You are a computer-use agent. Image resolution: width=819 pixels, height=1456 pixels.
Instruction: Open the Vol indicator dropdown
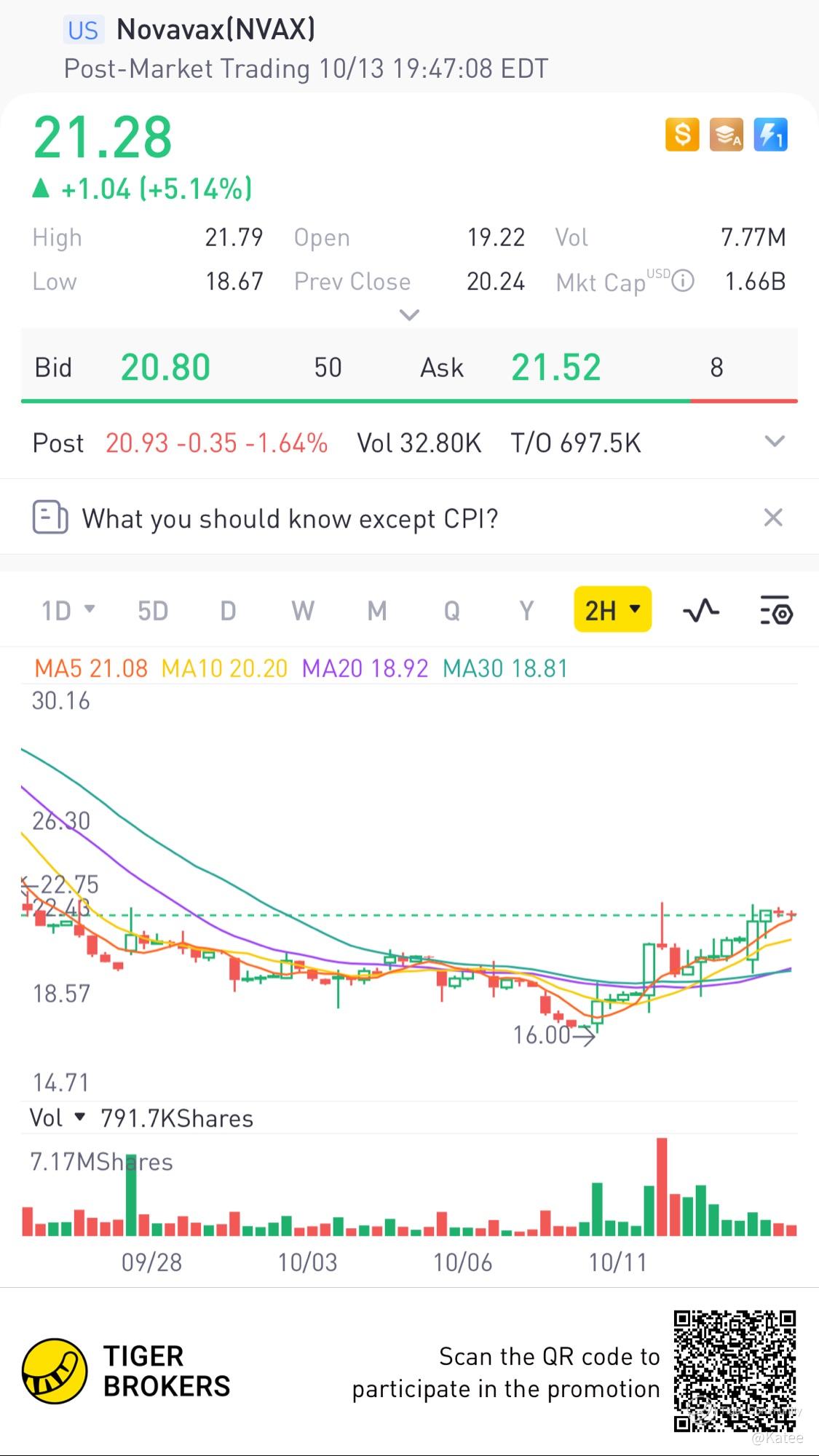coord(58,1117)
